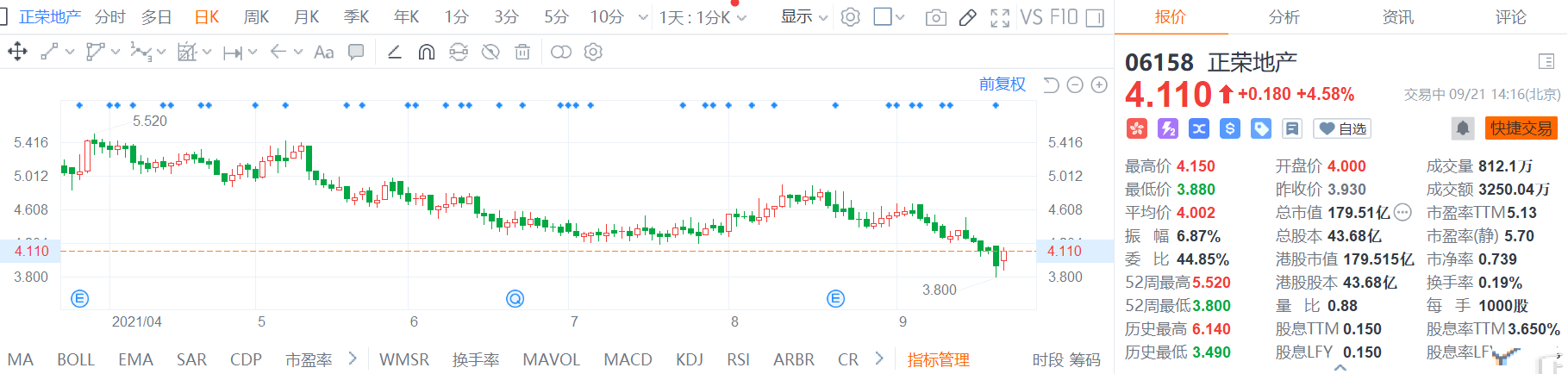The width and height of the screenshot is (1568, 374).
Task: View the 评论 comments tab
Action: 1510,17
